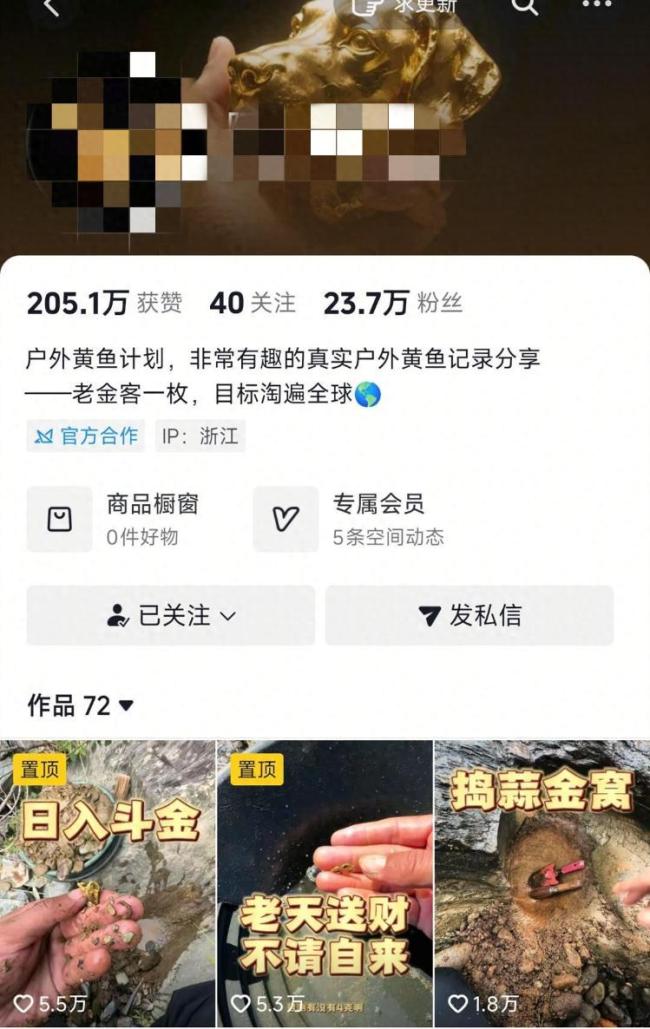Image resolution: width=650 pixels, height=1029 pixels.
Task: View the 40 关注 following list
Action: 253,303
